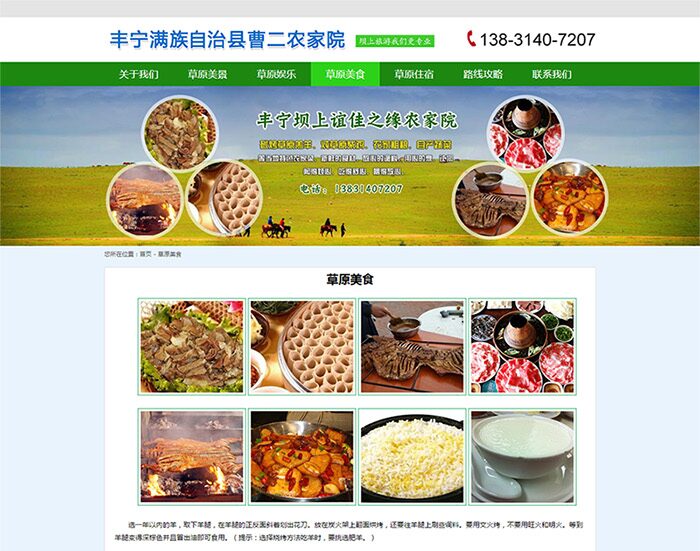The image size is (700, 551).
Task: Open the 关于我们 navigation tab
Action: [138, 74]
